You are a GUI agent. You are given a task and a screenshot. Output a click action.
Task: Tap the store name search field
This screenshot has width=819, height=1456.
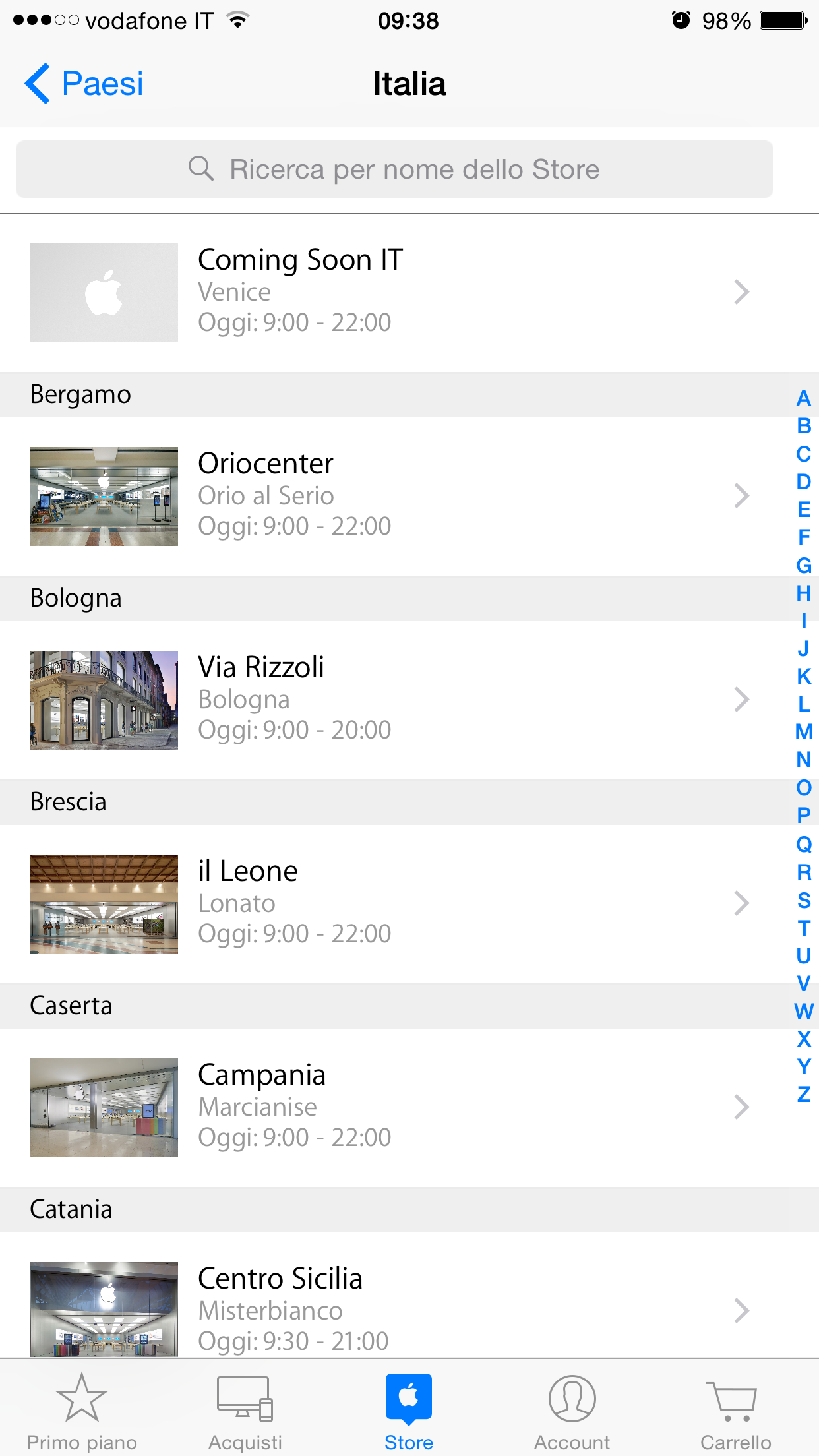(x=394, y=169)
